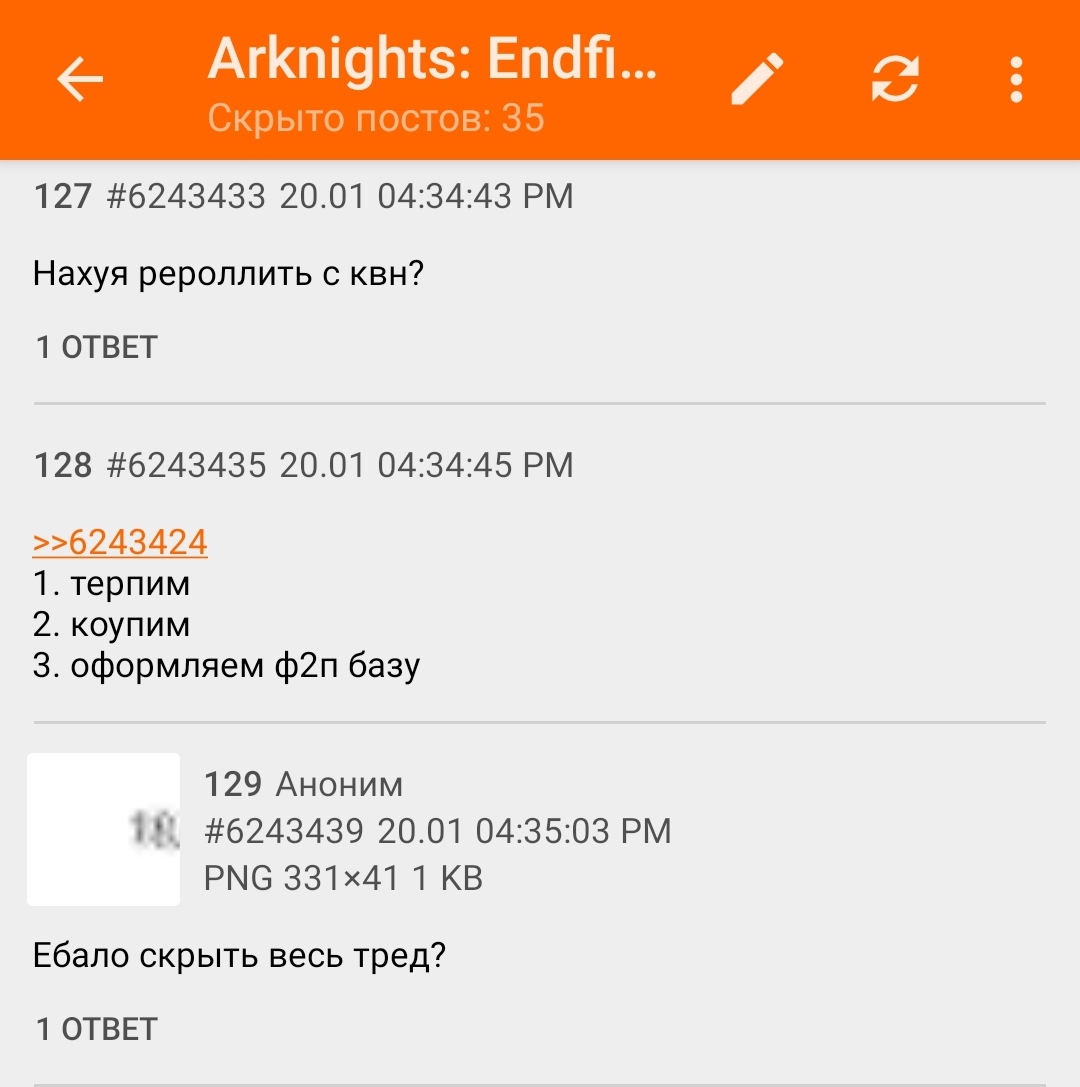Image resolution: width=1080 pixels, height=1087 pixels.
Task: Show the 1 reply under post 127
Action: pyautogui.click(x=97, y=348)
